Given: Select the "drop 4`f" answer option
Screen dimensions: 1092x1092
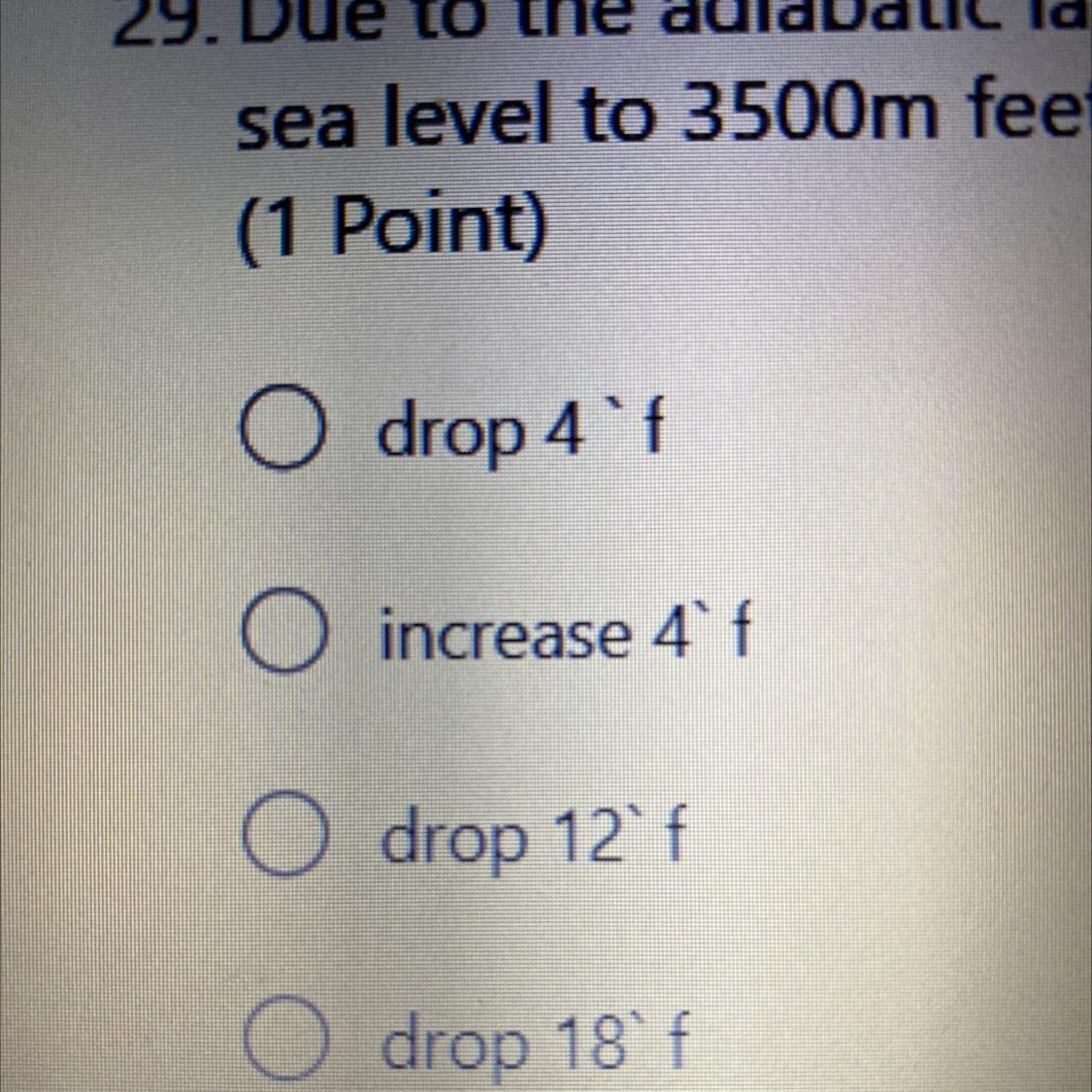Looking at the screenshot, I should point(281,433).
